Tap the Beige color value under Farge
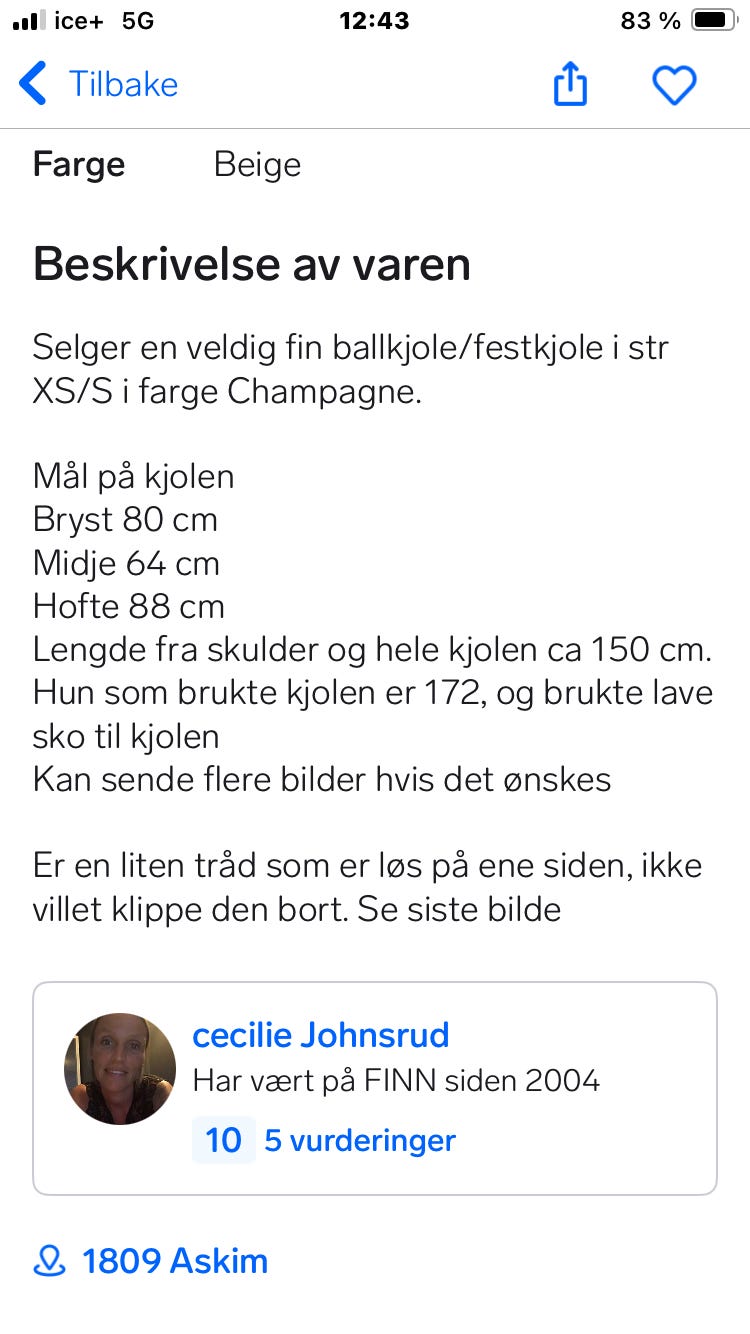This screenshot has height=1334, width=750. [257, 165]
